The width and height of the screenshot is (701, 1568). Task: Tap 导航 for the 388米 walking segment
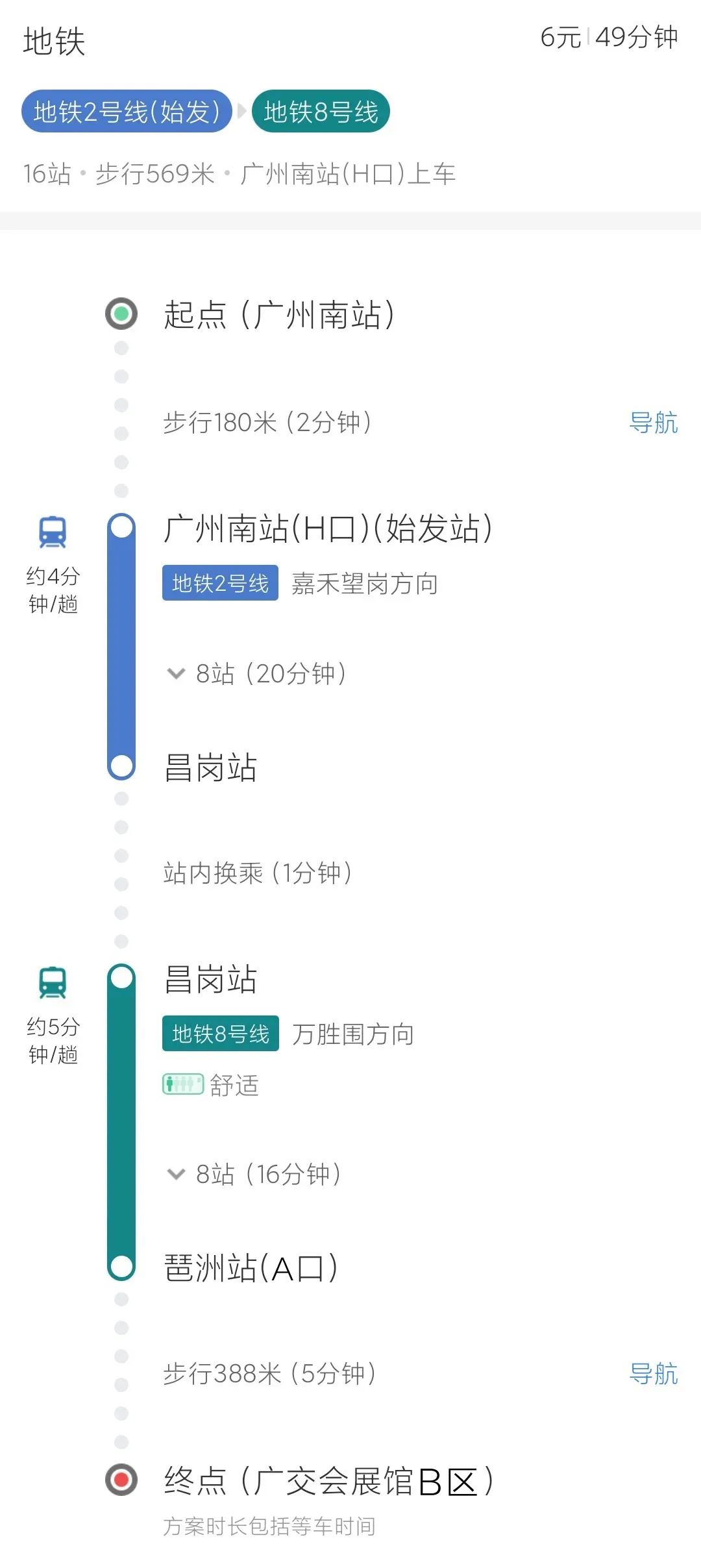click(x=653, y=1374)
